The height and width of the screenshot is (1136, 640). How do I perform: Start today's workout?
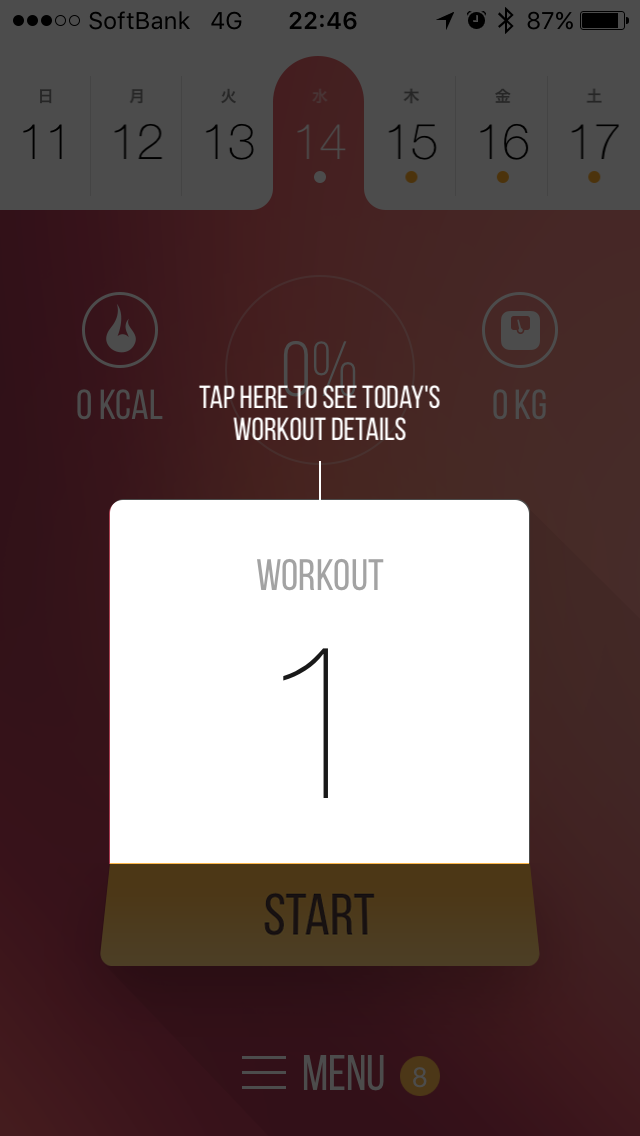pos(320,914)
